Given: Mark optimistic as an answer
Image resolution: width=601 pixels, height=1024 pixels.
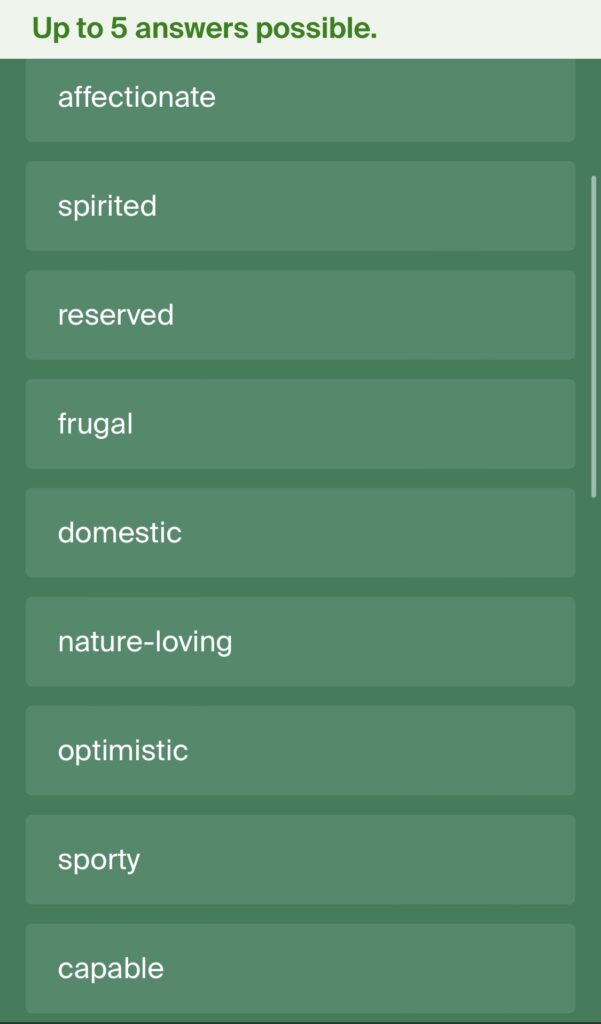Looking at the screenshot, I should pos(300,751).
